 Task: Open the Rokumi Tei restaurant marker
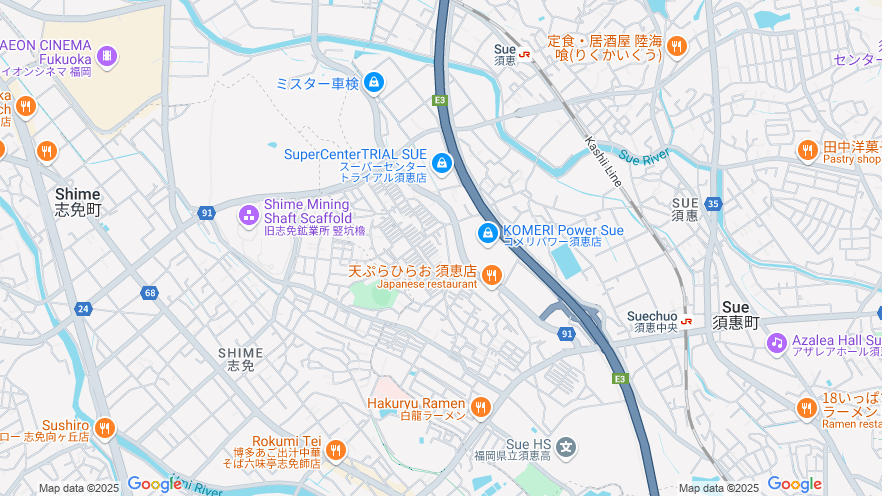335,450
